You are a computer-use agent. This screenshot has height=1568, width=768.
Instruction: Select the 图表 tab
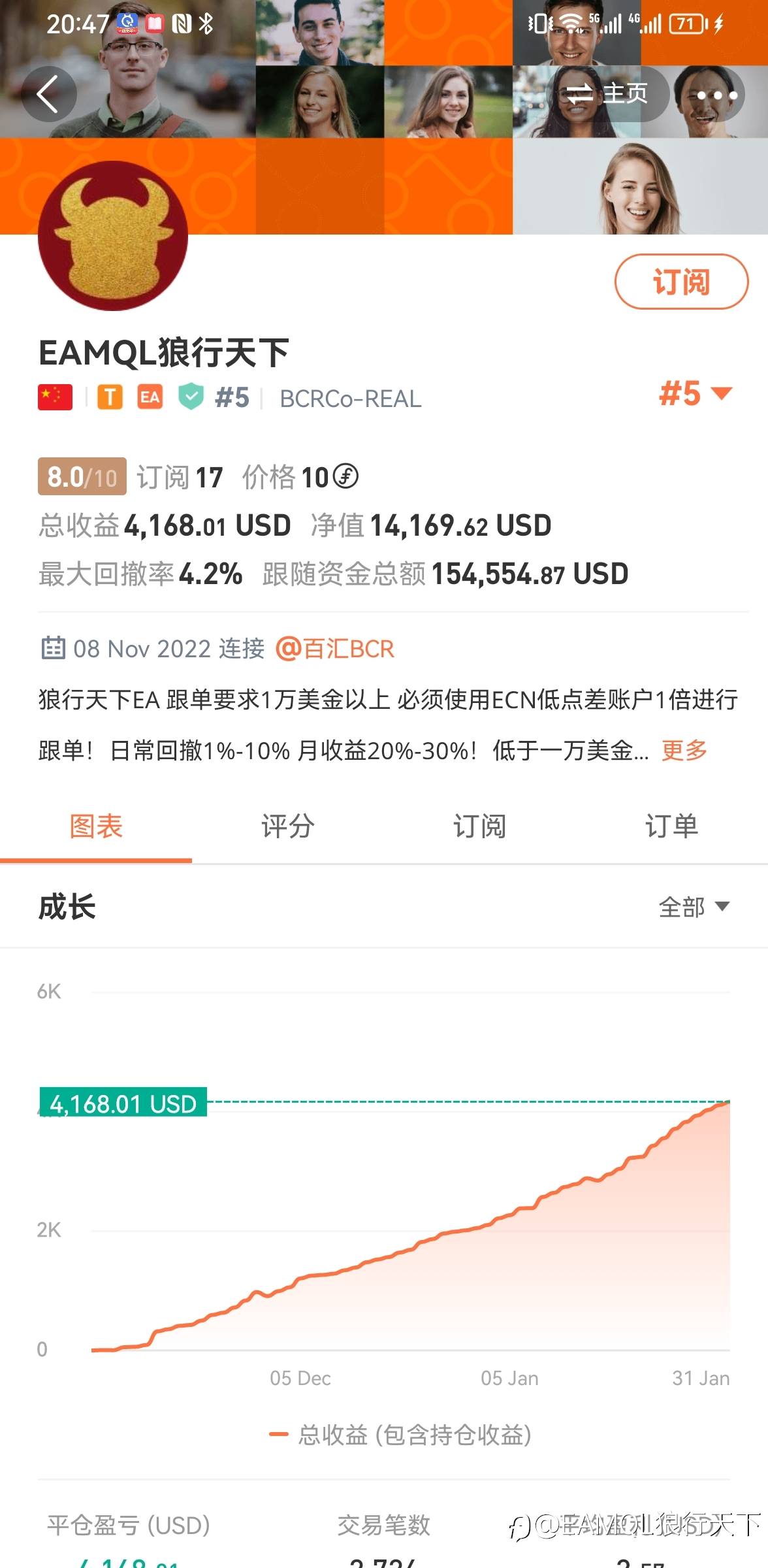(96, 826)
